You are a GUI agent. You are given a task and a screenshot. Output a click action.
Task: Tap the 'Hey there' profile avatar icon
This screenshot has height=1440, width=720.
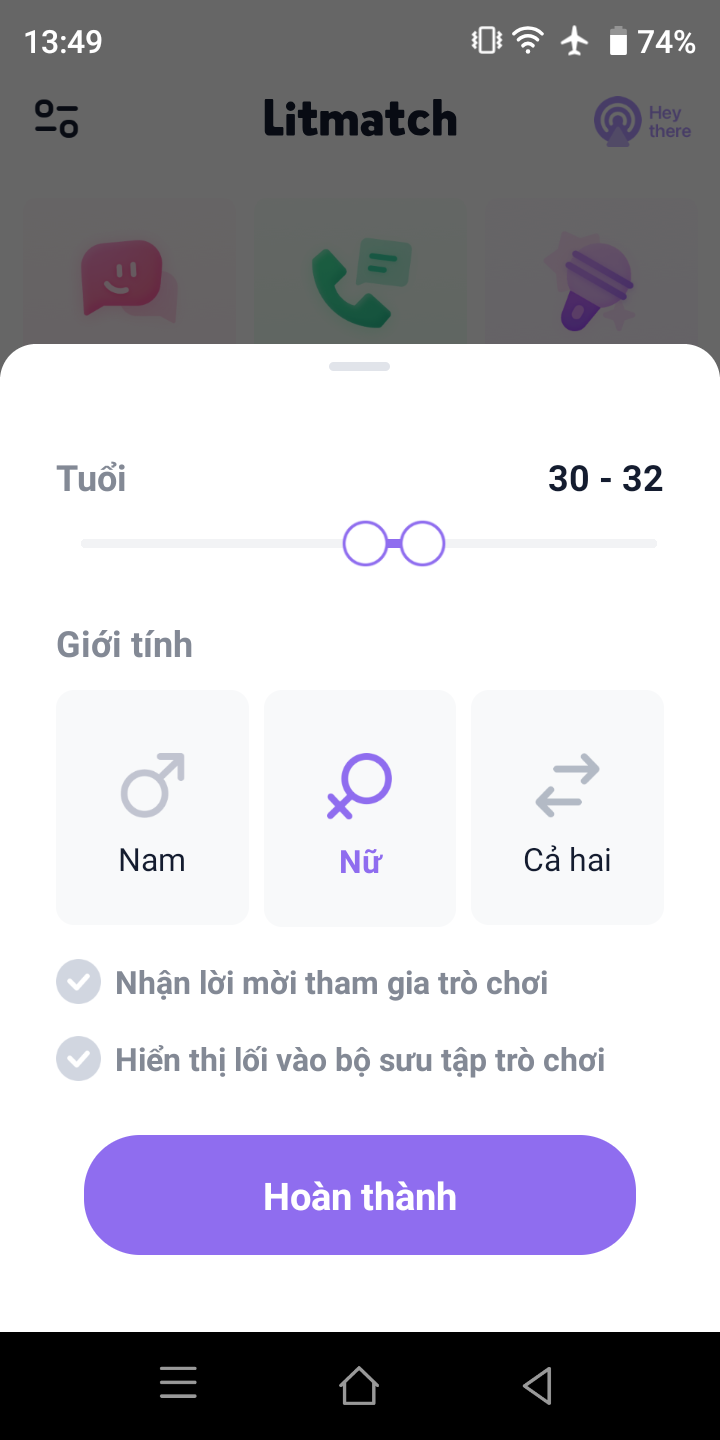point(620,120)
